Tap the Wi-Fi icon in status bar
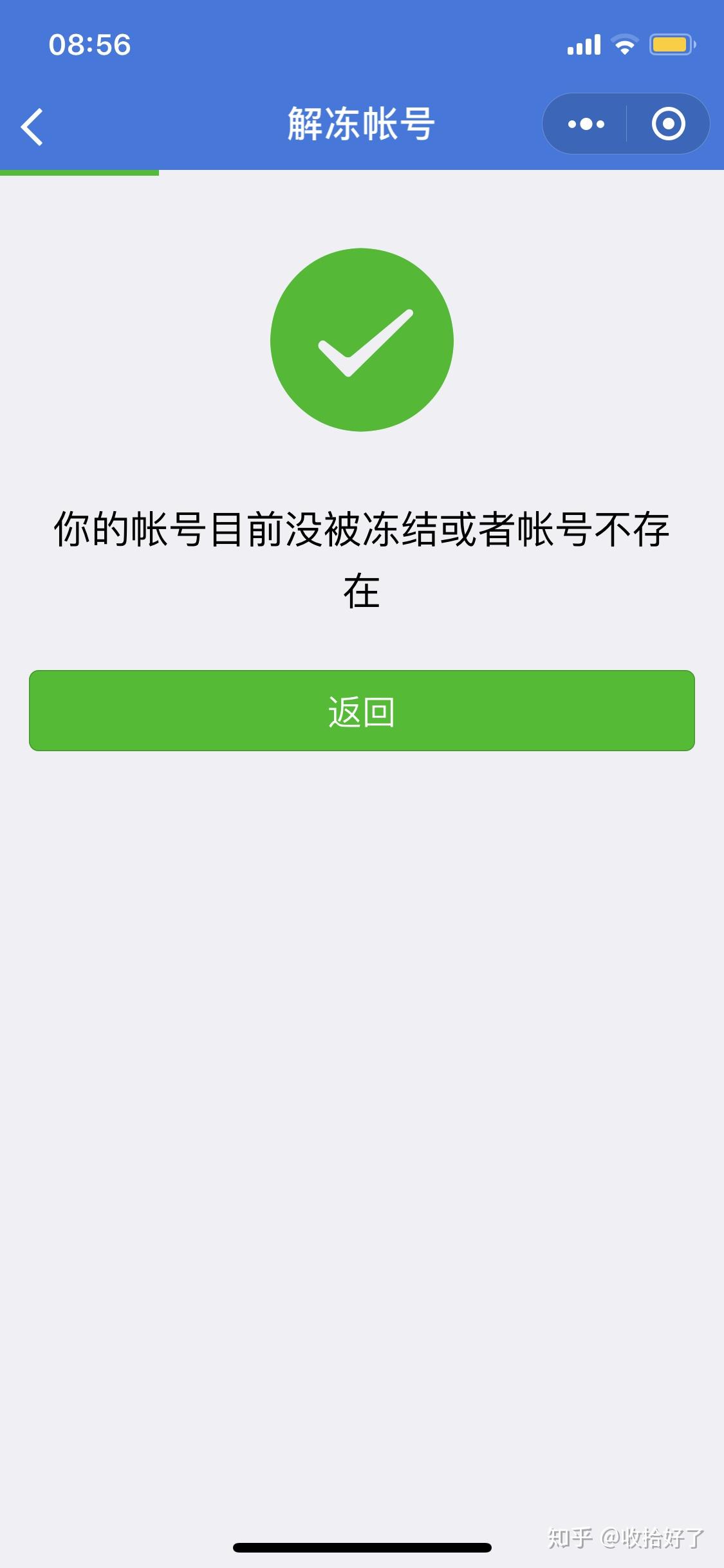724x1568 pixels. (623, 44)
